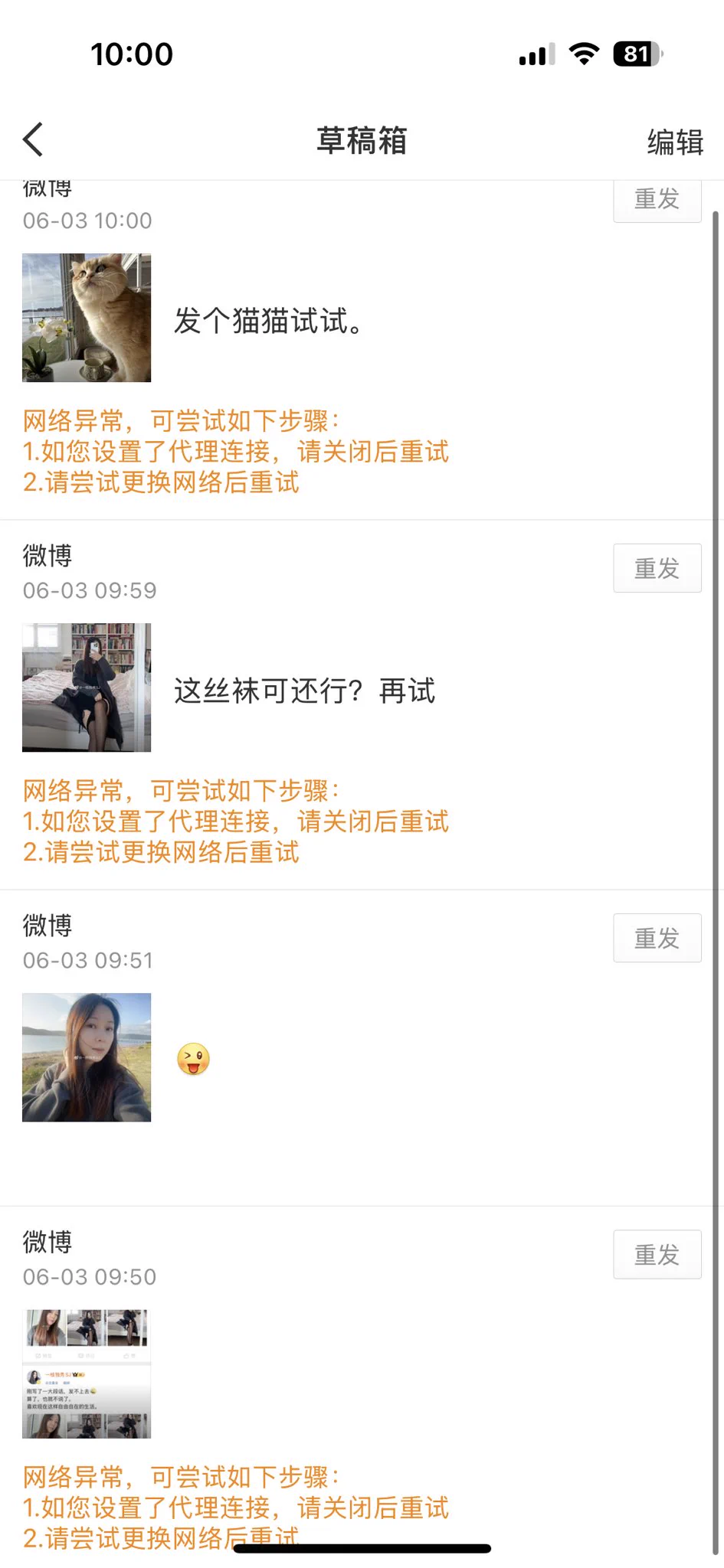The image size is (724, 1568).
Task: Go back from the 草稿箱 page
Action: (x=33, y=140)
